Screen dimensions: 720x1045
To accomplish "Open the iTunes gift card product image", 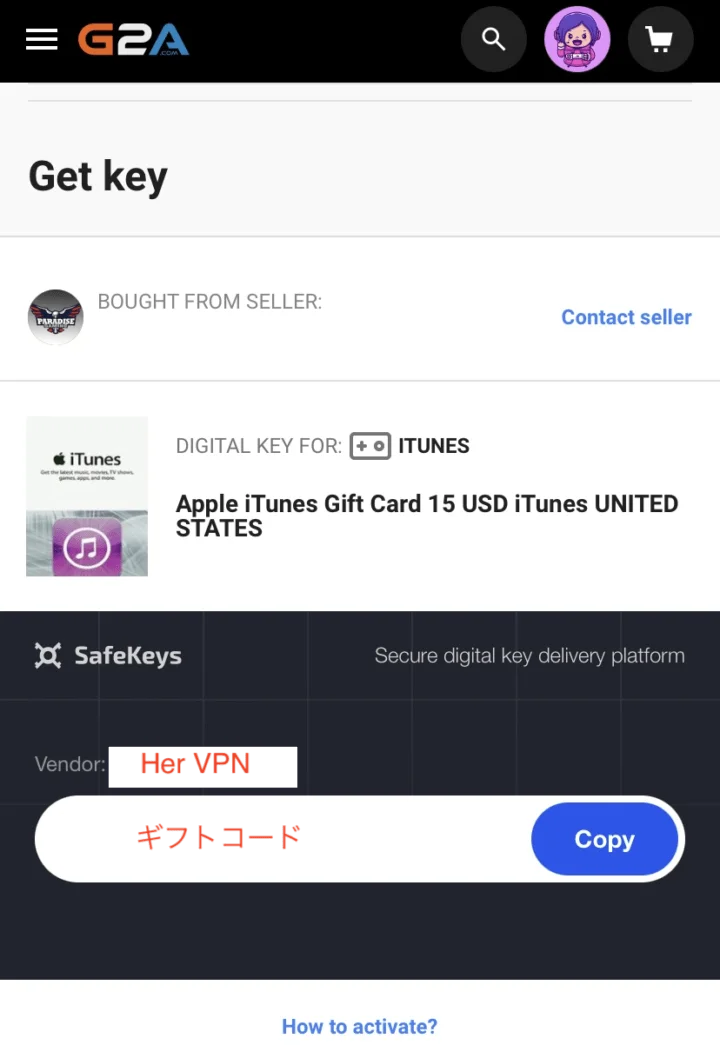I will 87,496.
